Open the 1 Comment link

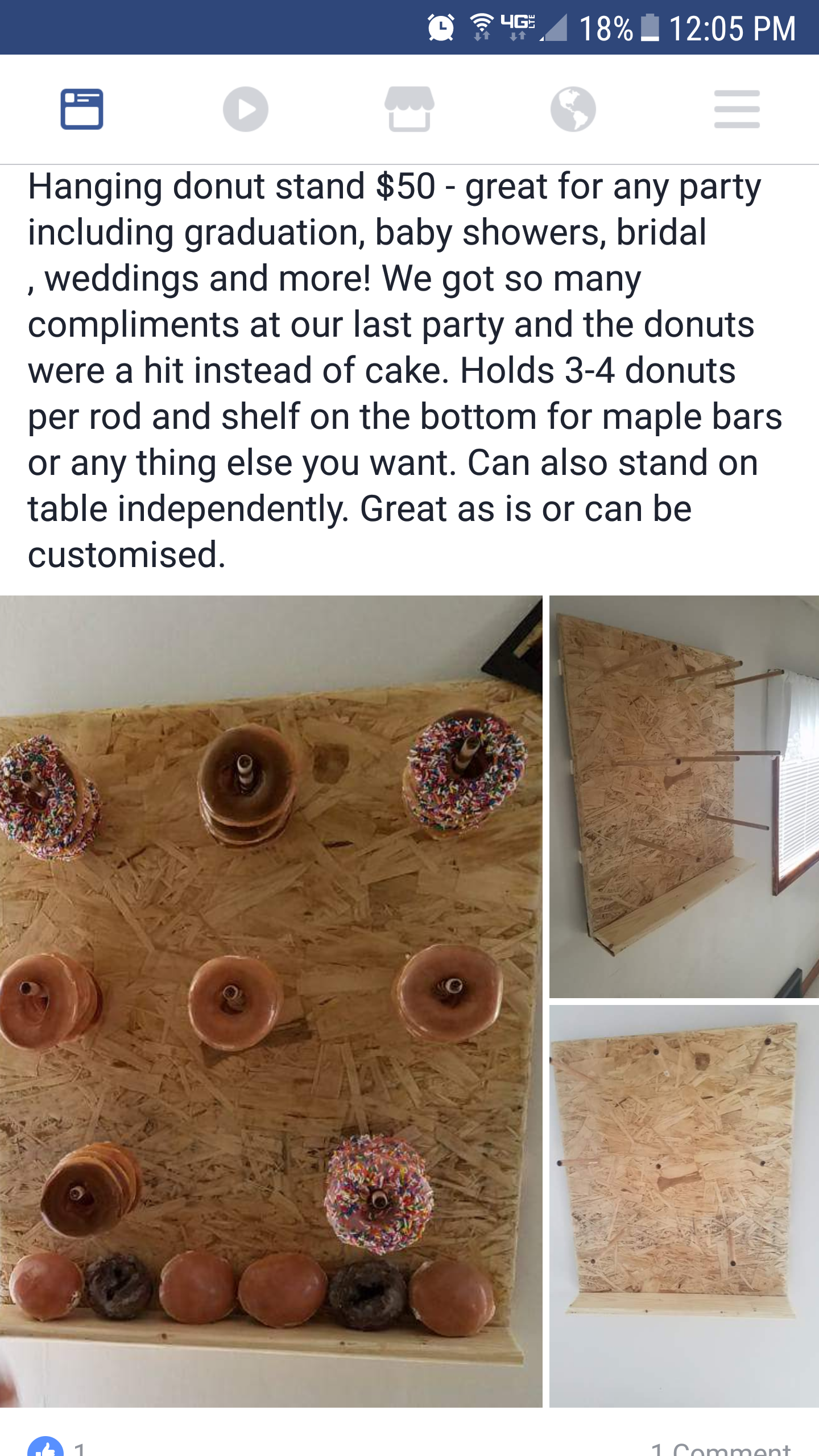point(721,1447)
